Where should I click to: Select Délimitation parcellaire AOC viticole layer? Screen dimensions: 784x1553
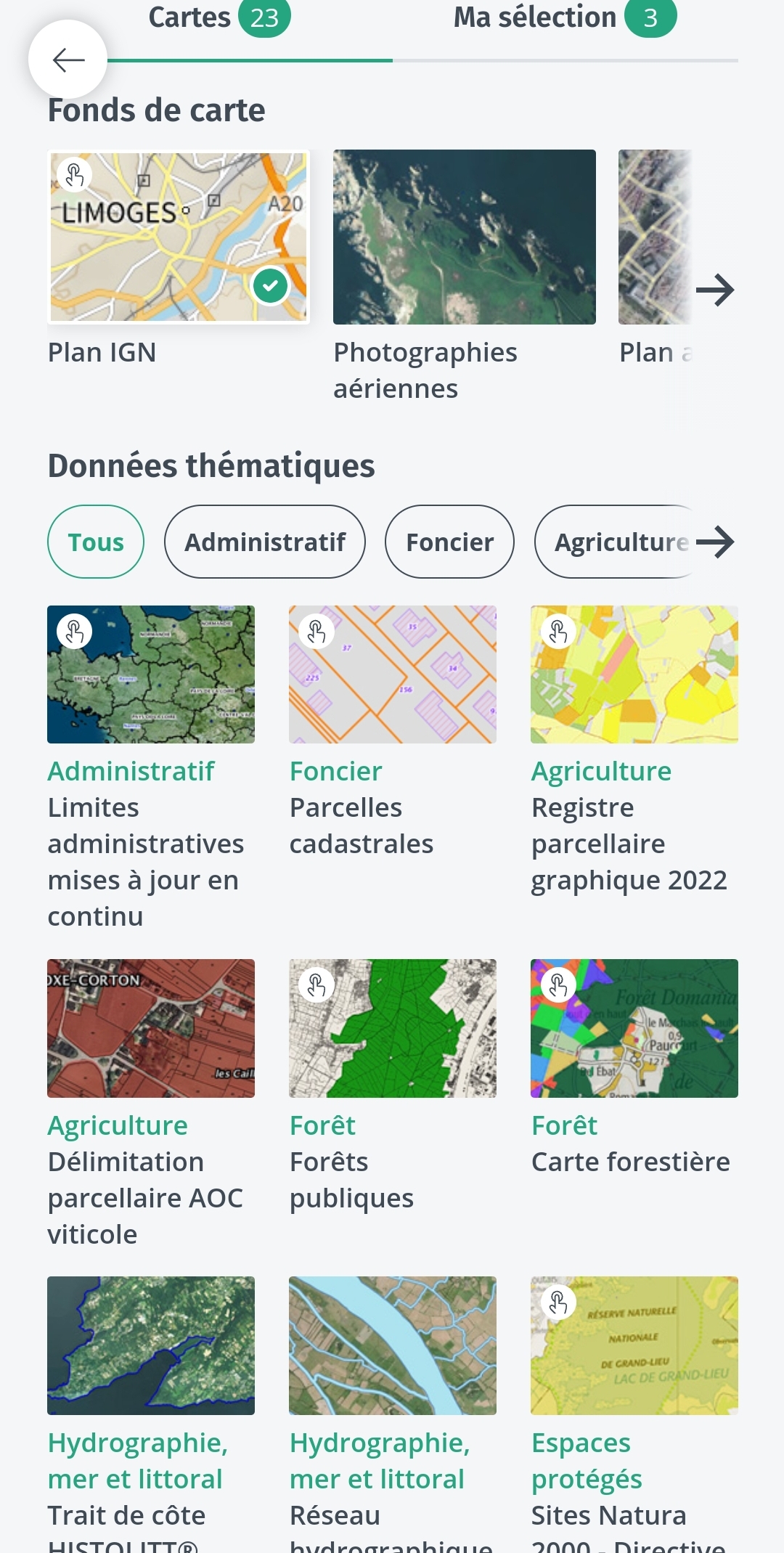(151, 1028)
